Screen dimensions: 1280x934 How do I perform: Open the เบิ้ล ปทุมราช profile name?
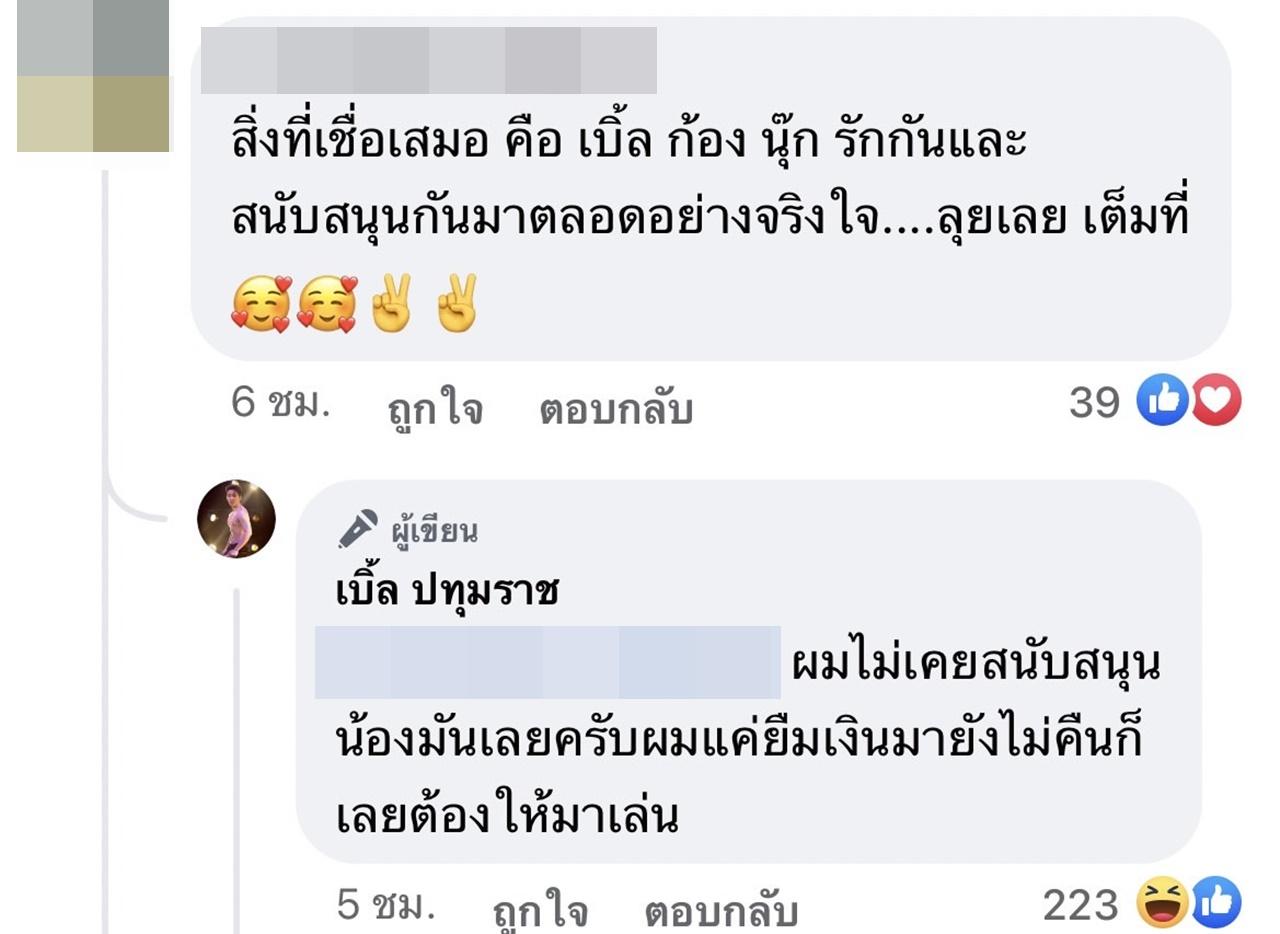pos(447,591)
